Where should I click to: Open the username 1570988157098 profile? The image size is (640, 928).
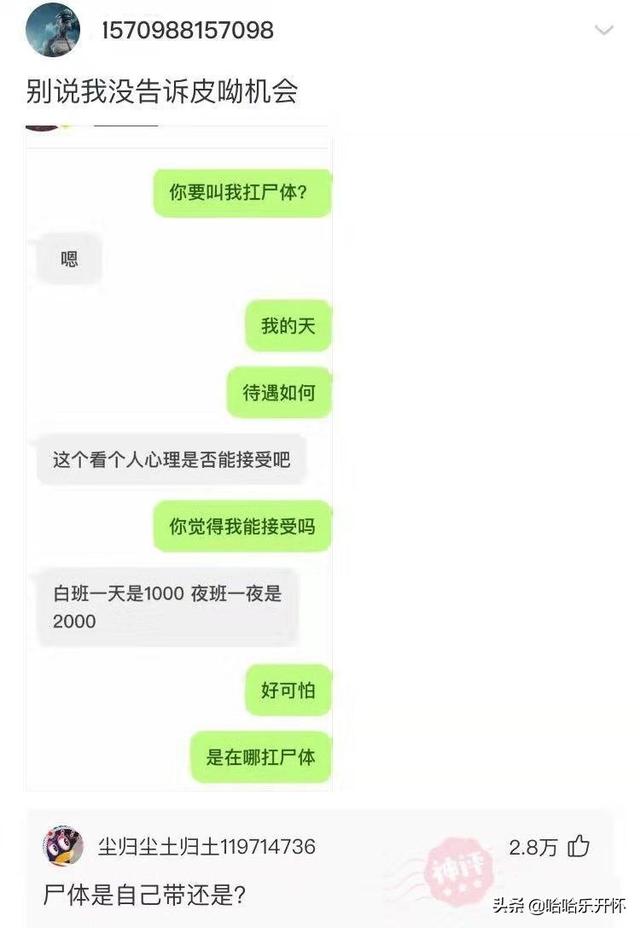pos(187,31)
